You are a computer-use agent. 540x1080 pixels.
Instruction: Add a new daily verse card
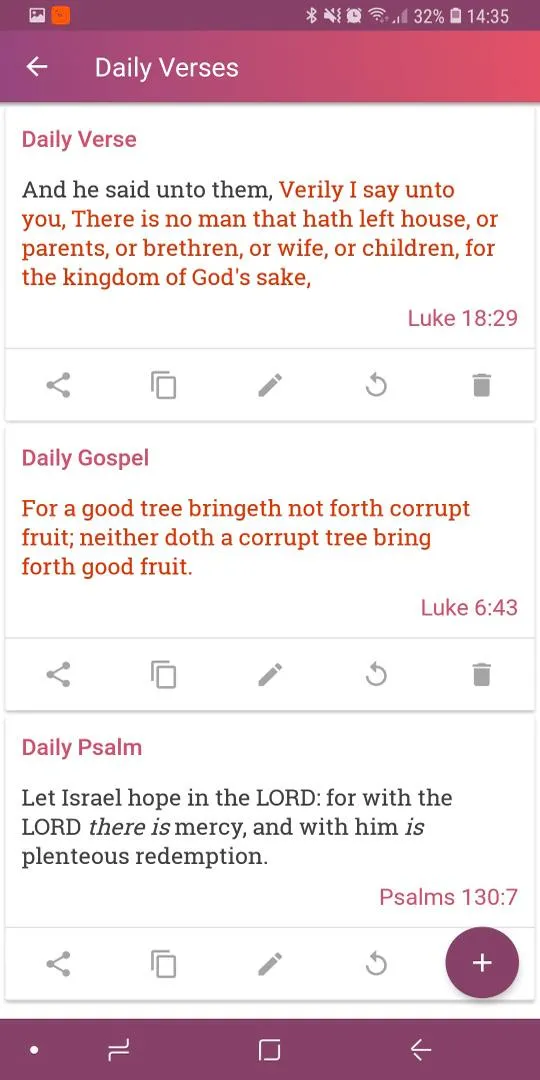click(x=482, y=963)
